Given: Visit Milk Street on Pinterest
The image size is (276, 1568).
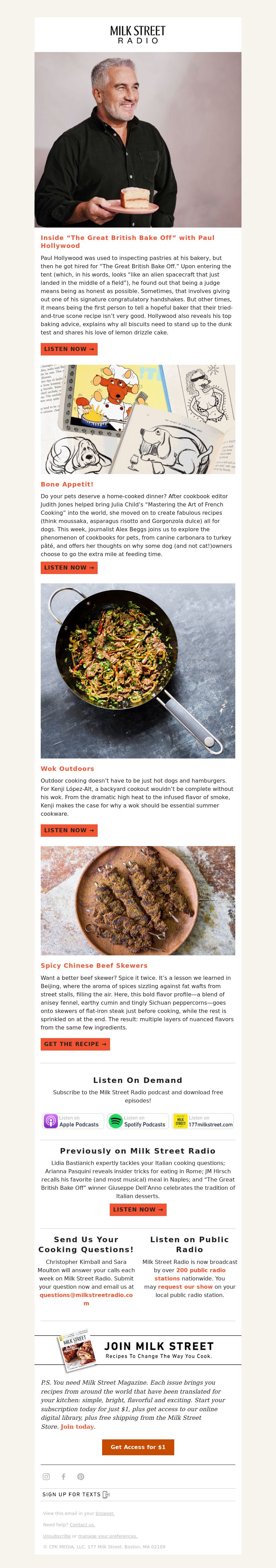Looking at the screenshot, I should tap(80, 1476).
